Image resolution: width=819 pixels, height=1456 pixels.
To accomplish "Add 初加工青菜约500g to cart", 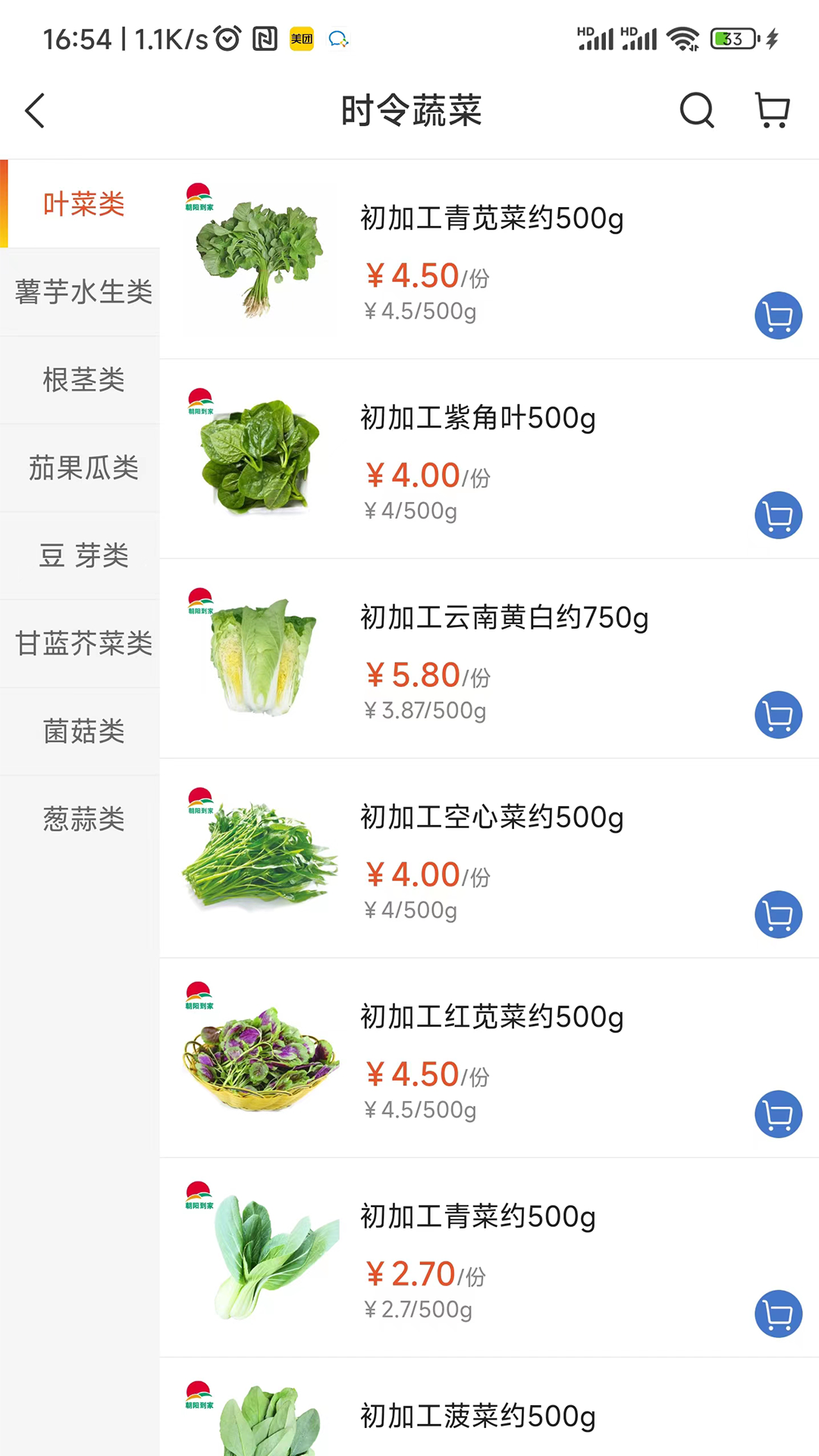I will coord(778,1313).
